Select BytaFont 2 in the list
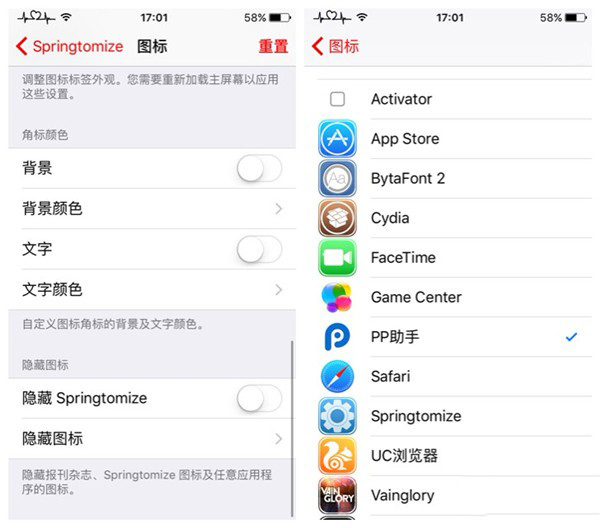This screenshot has width=600, height=528. 450,178
